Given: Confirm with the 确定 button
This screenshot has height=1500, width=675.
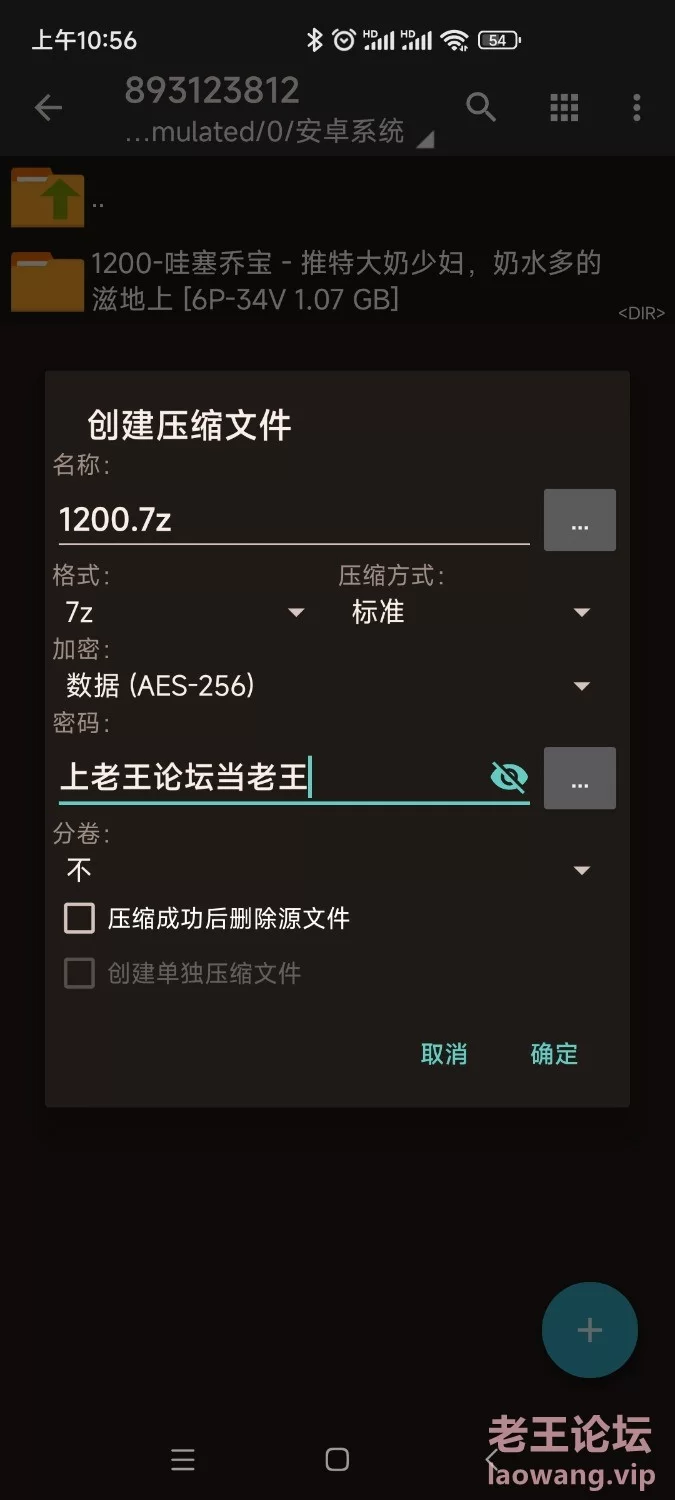Looking at the screenshot, I should coord(554,1054).
